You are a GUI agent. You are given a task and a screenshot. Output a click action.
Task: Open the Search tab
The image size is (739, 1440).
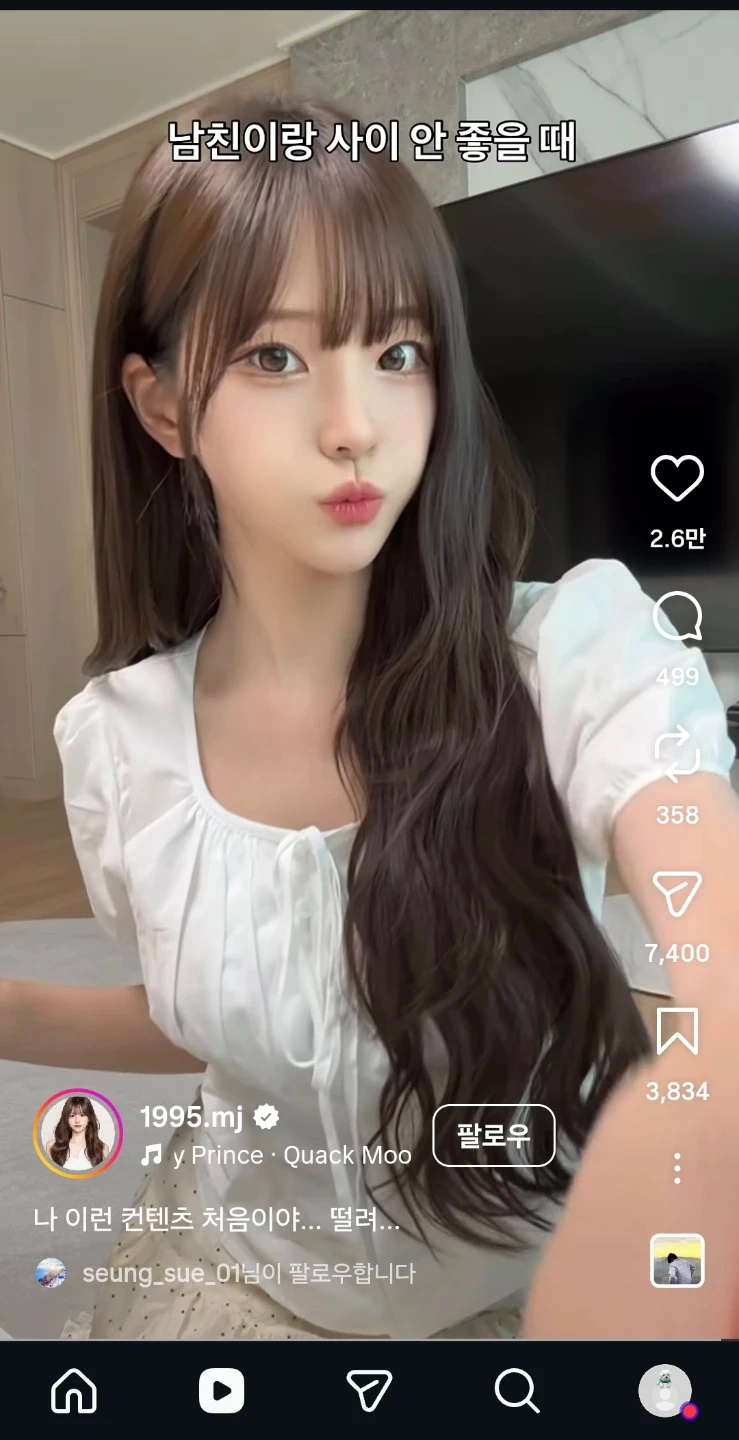click(517, 1391)
